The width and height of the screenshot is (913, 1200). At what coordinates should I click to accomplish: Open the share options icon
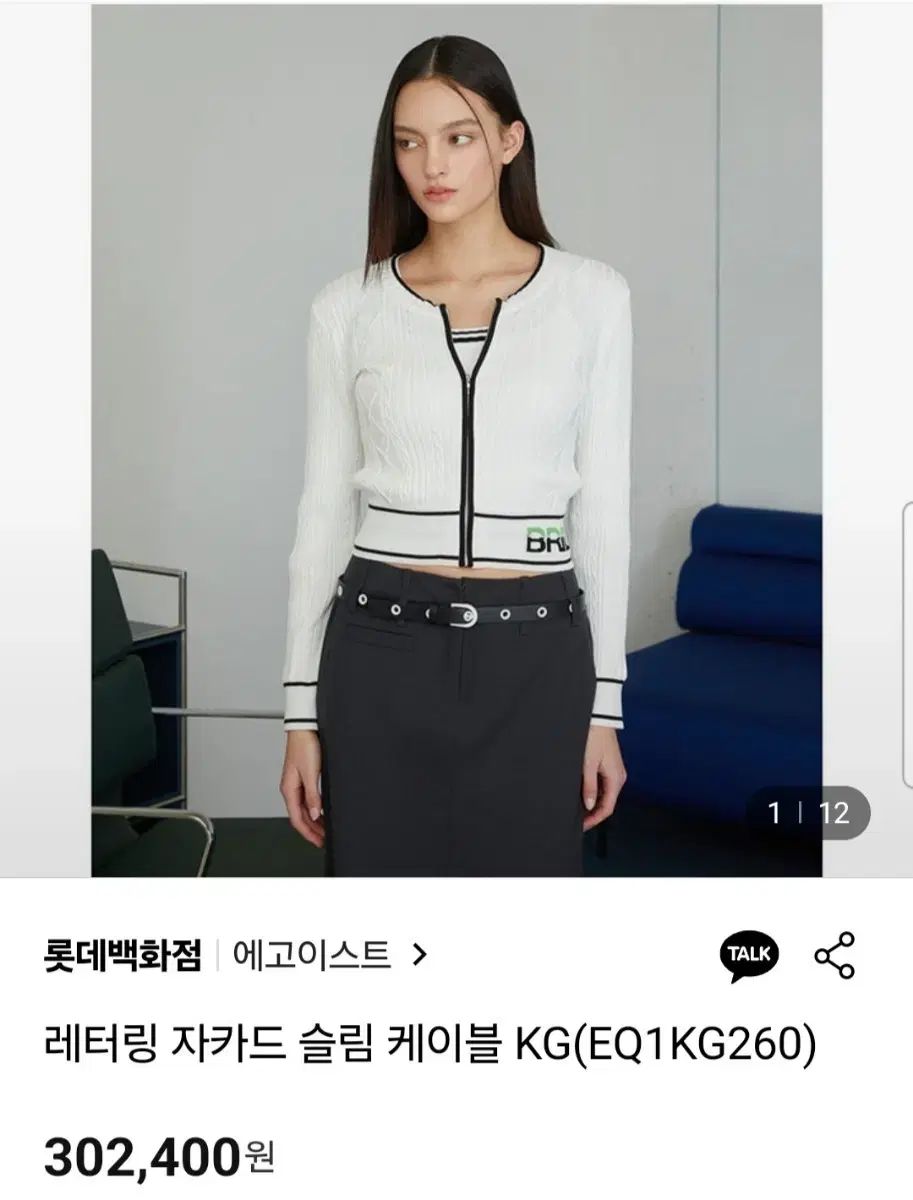(834, 955)
